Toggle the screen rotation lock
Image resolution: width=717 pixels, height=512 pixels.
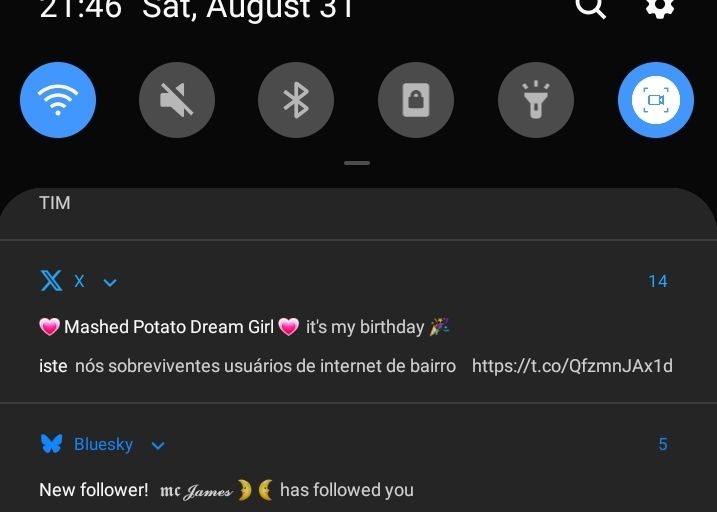(416, 100)
